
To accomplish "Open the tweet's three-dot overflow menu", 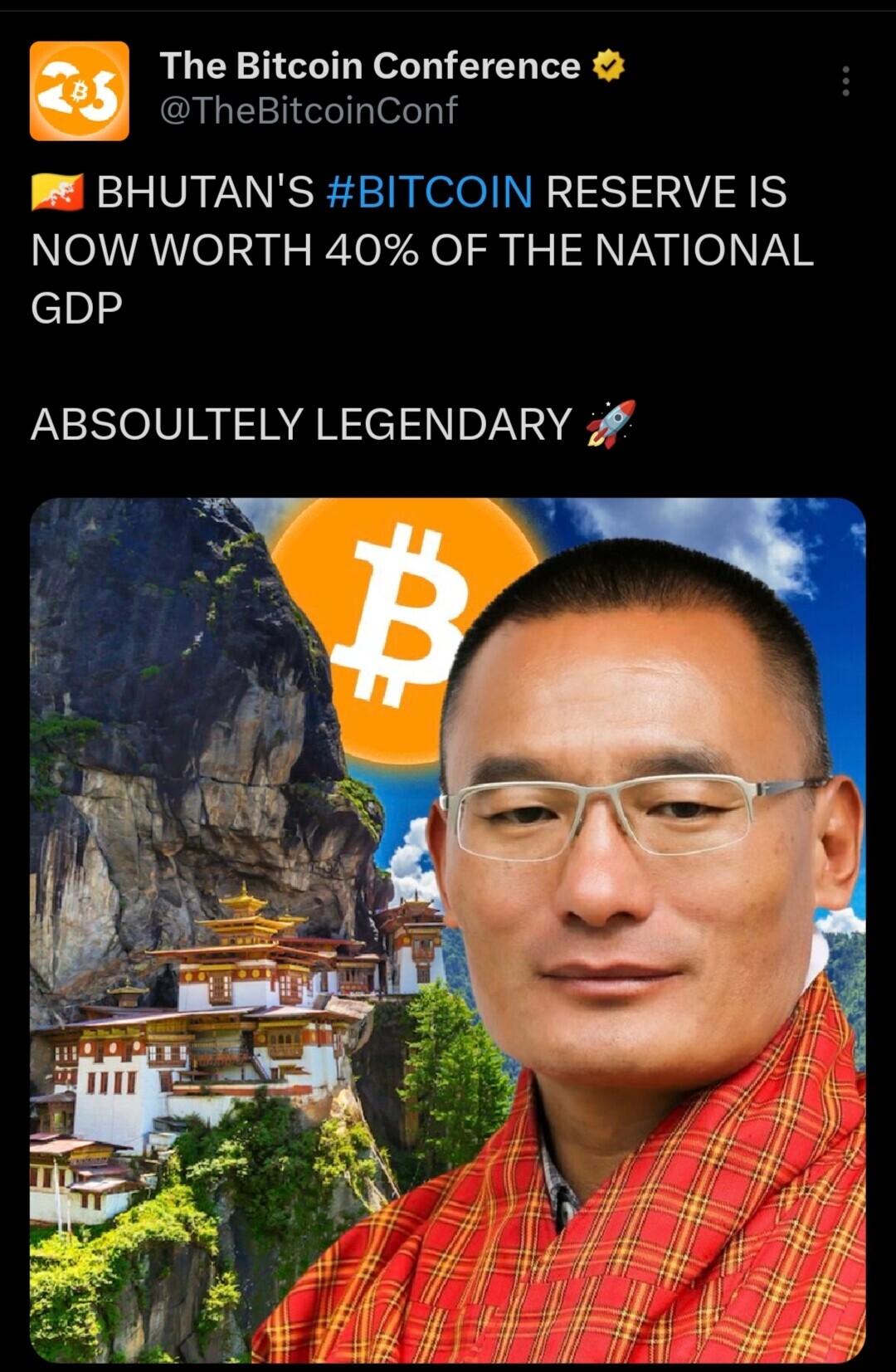I will click(845, 81).
